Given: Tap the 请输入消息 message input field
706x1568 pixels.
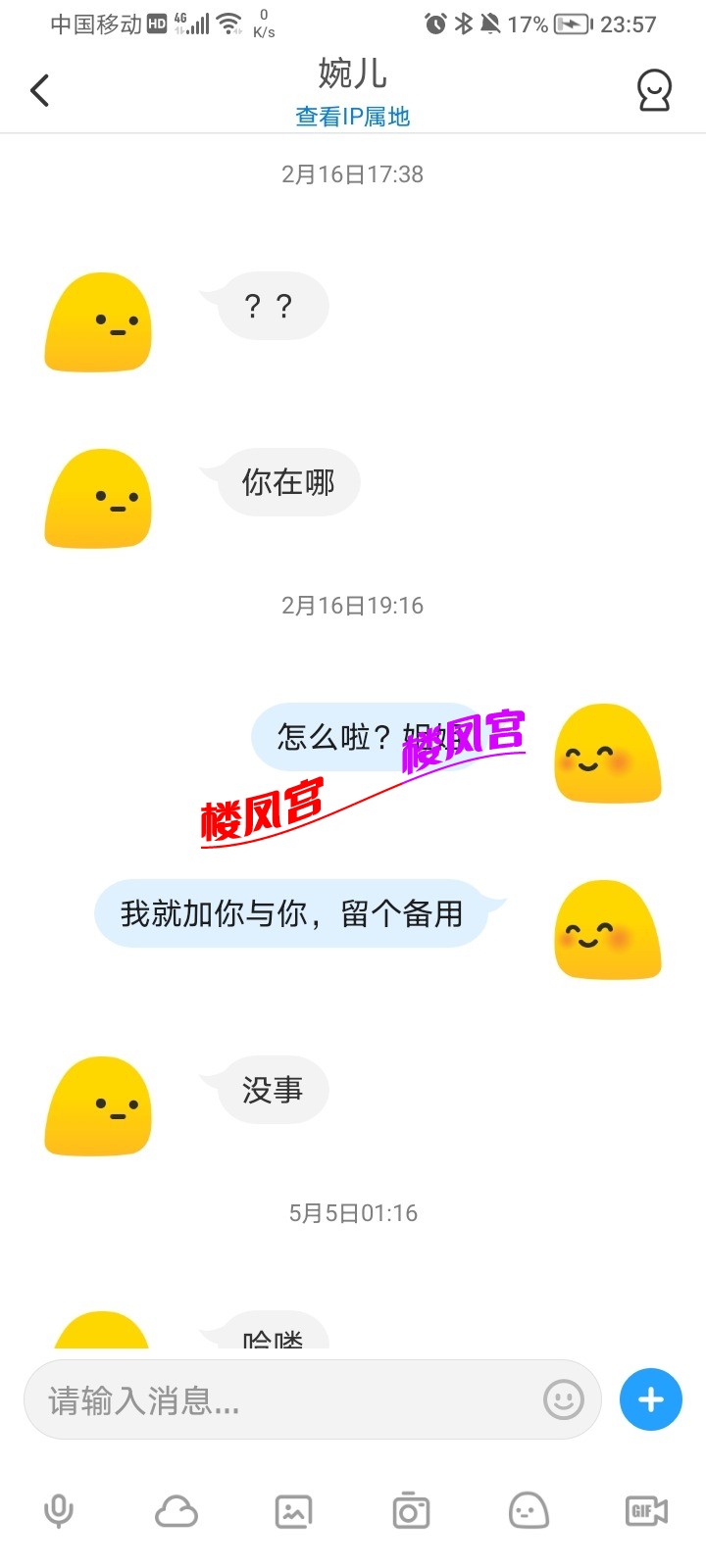Looking at the screenshot, I should (x=245, y=1399).
